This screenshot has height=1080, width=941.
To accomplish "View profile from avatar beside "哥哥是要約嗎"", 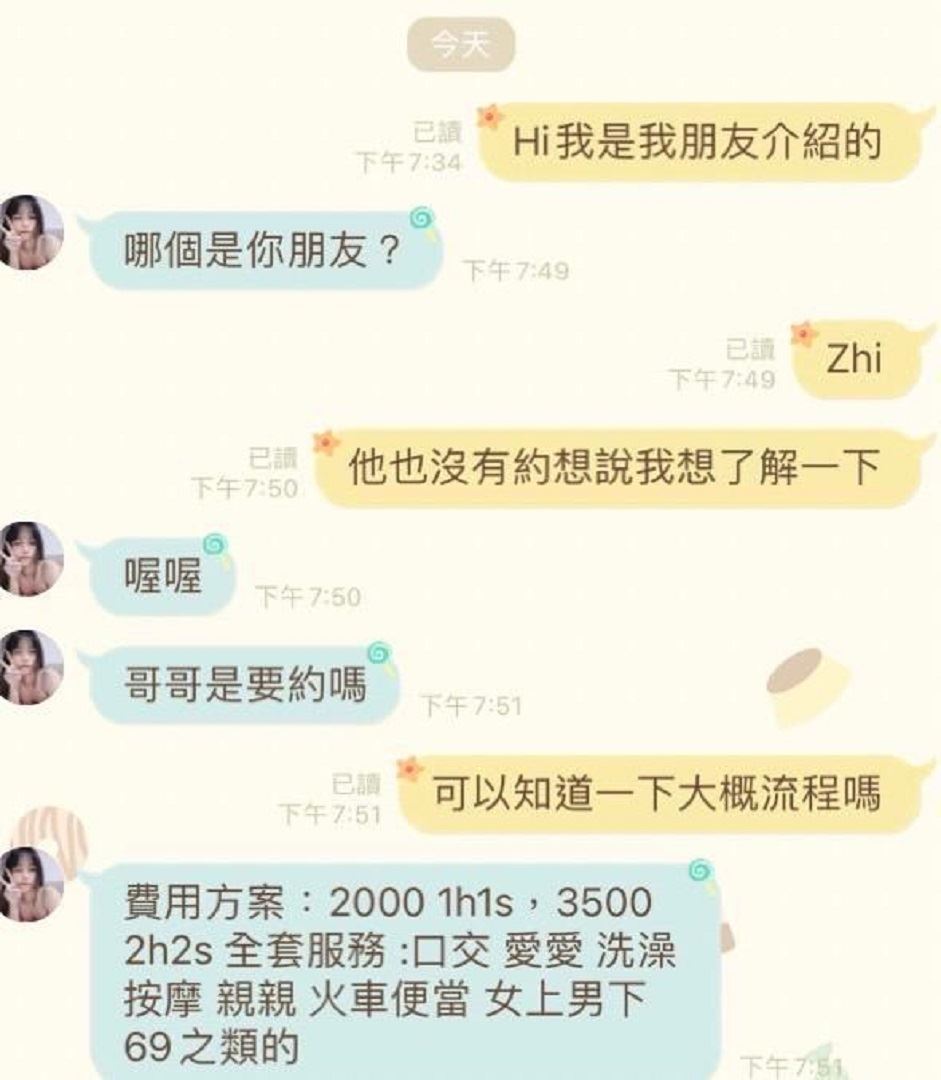I will coord(30,668).
